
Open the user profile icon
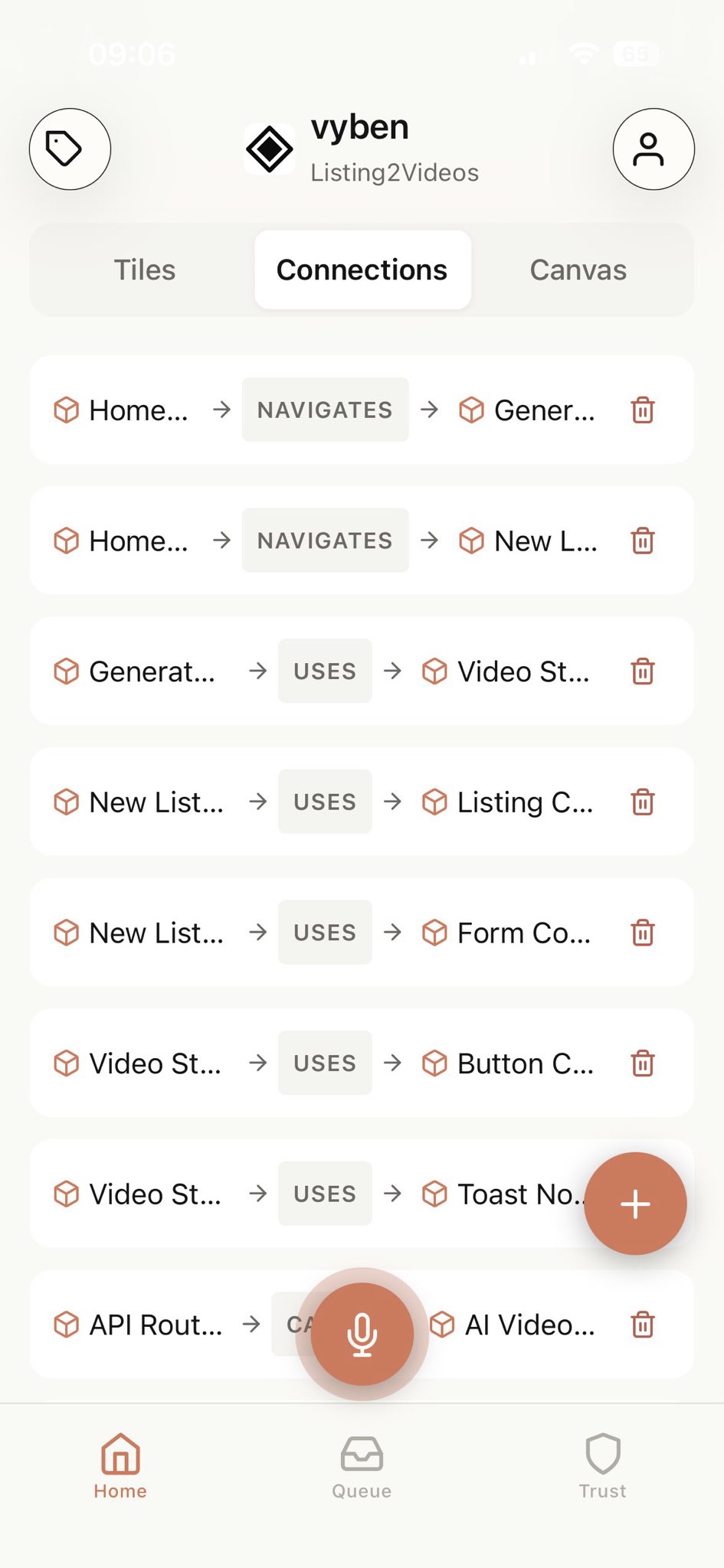click(x=653, y=149)
